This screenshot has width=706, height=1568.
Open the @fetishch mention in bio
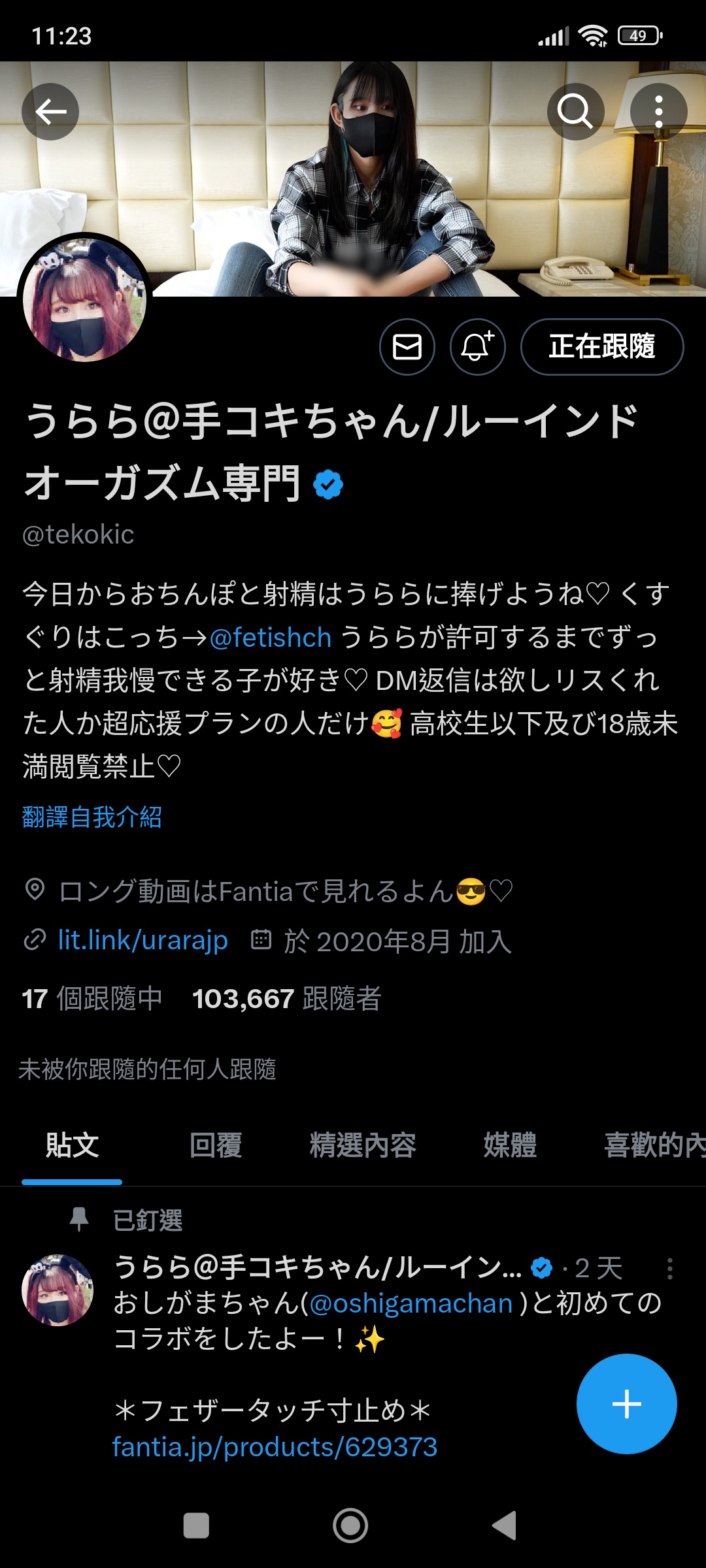click(x=271, y=637)
